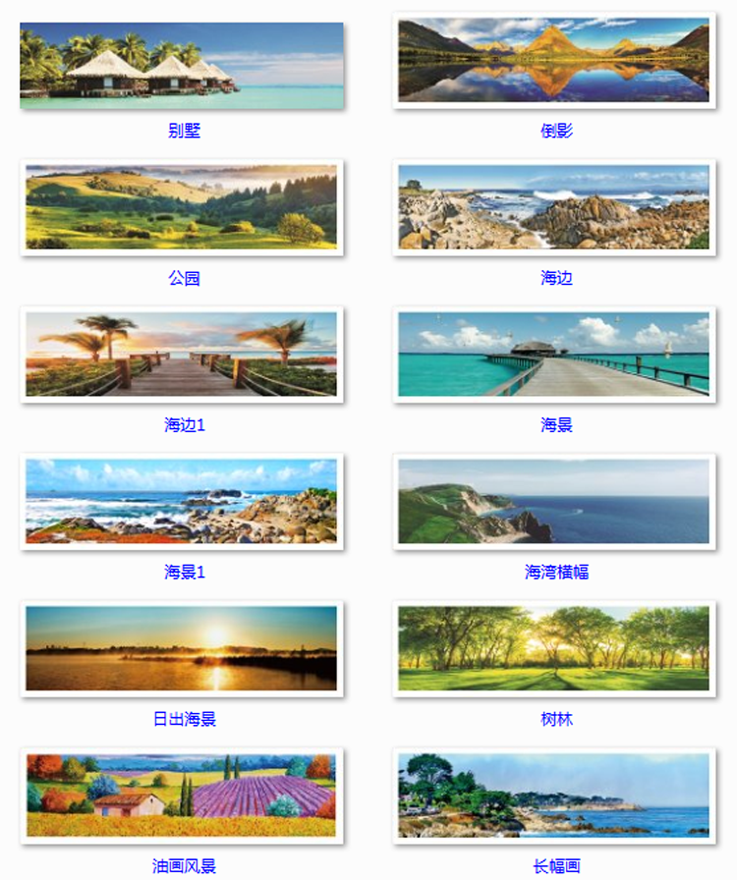Viewport: 737px width, 880px height.
Task: Select the 海边1 boardwalk image
Action: pos(181,355)
